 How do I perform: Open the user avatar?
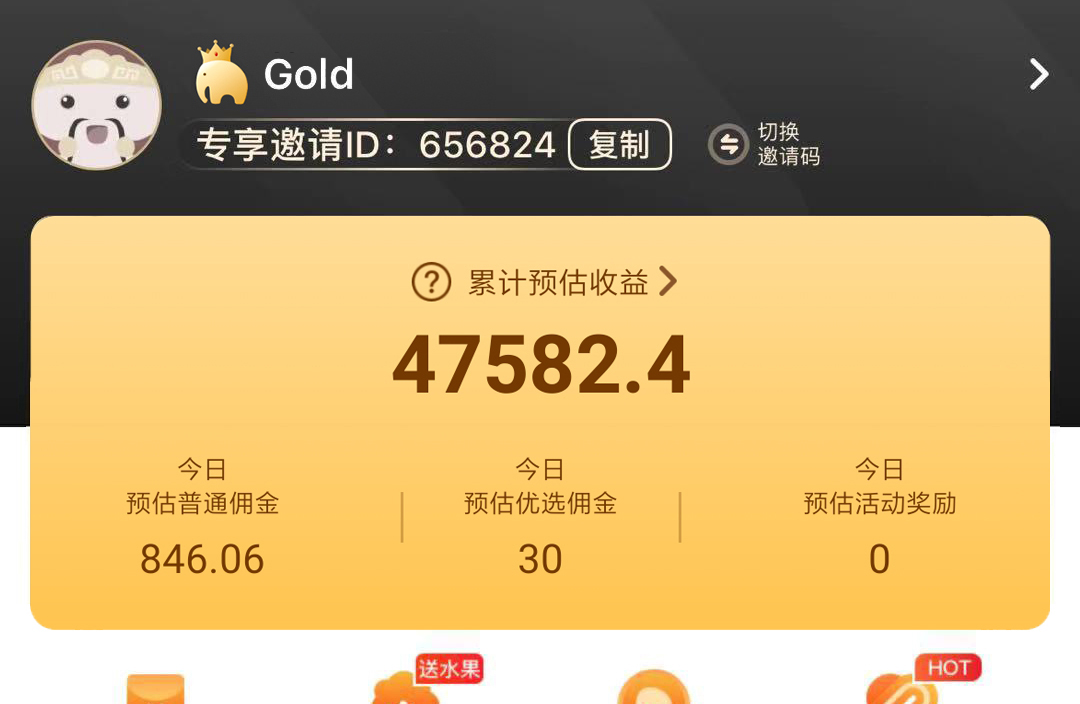97,105
